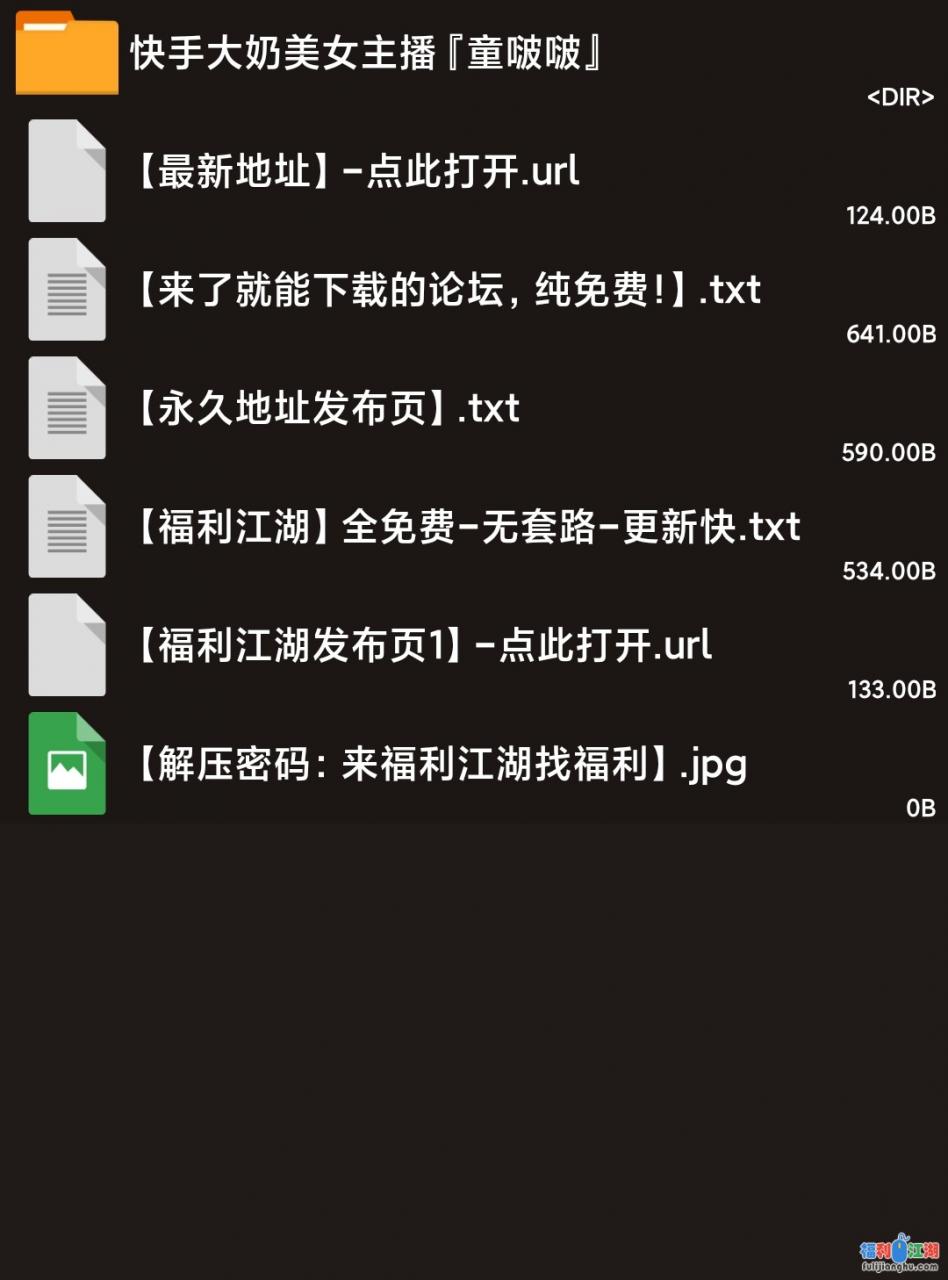The height and width of the screenshot is (1280, 948).
Task: Select the document icon for 【福利江湖】全免费 txt
Action: (66, 527)
